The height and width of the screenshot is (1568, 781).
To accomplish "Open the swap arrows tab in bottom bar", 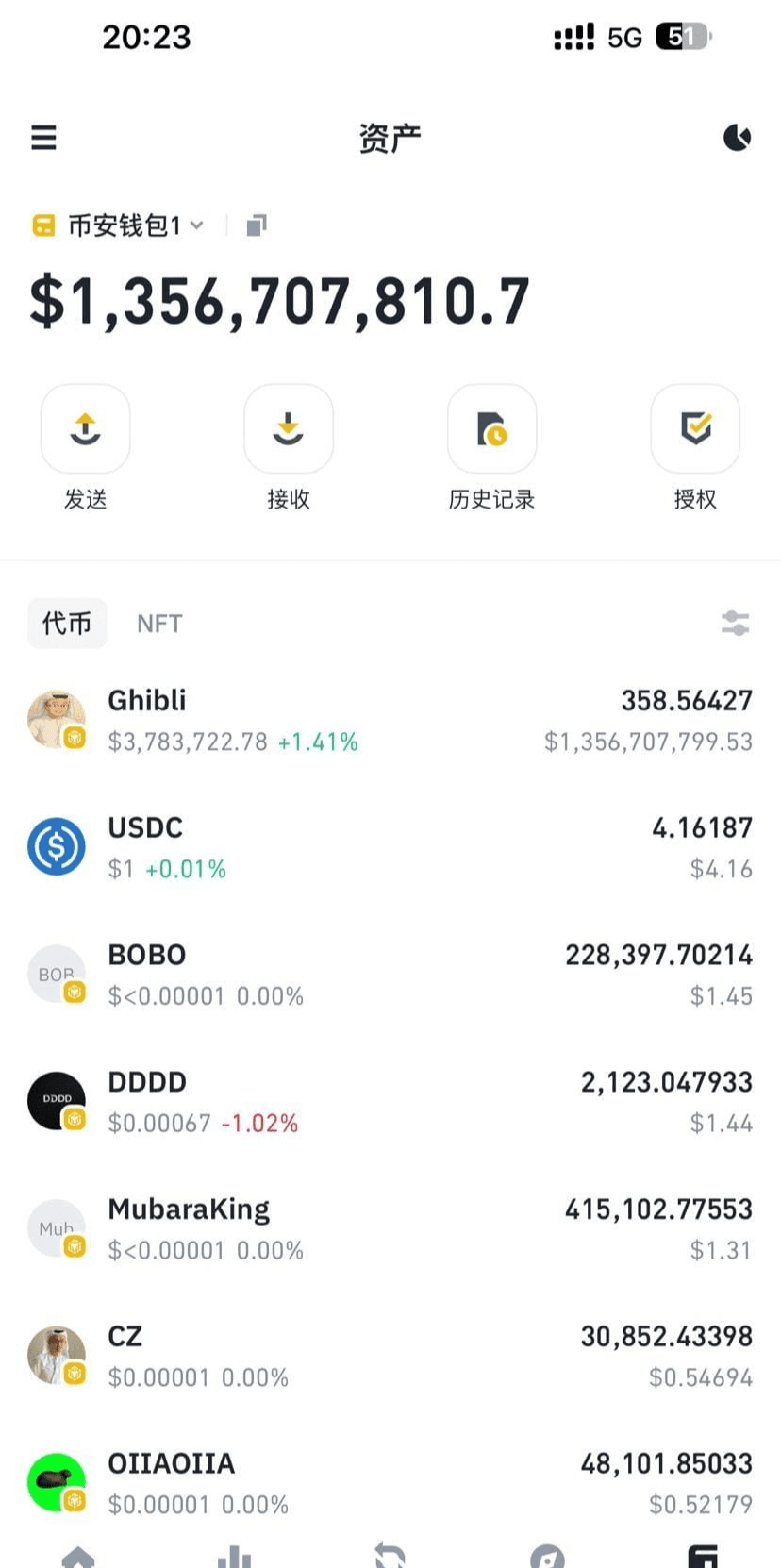I will 390,1556.
